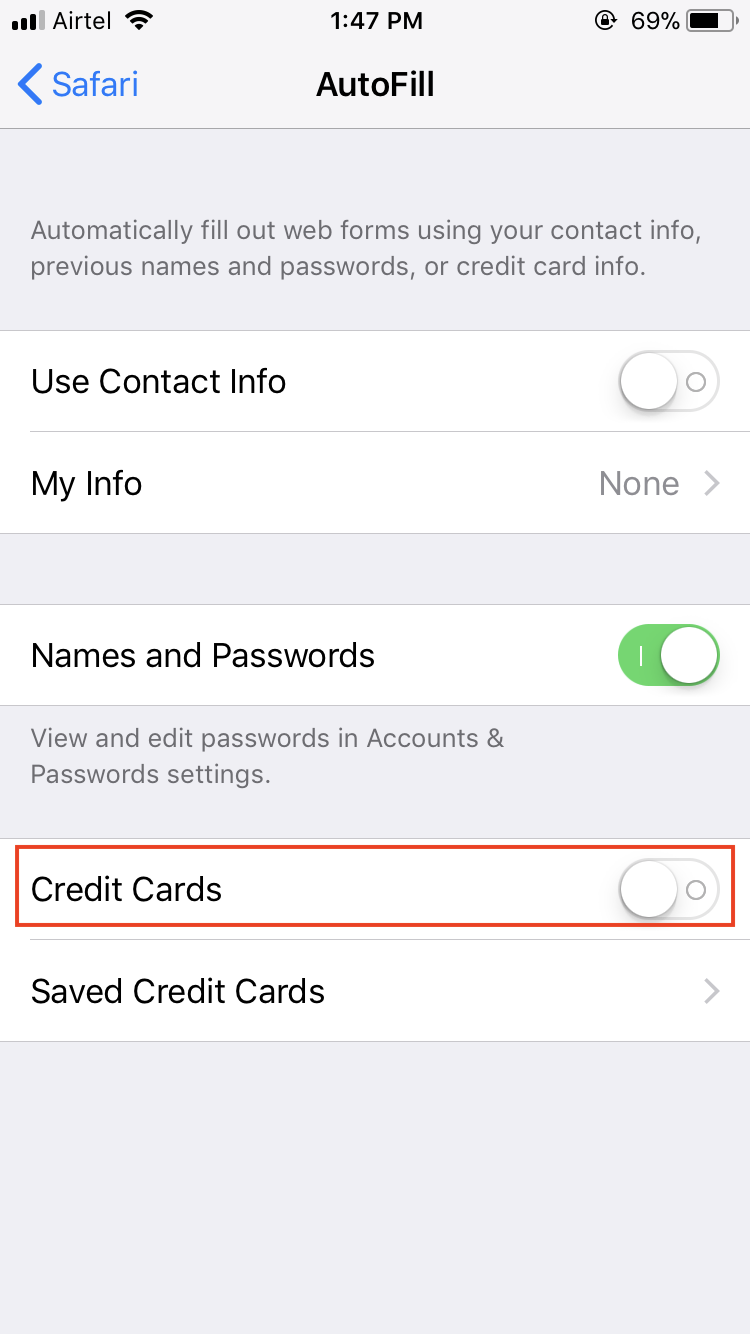Open the My Info row
The image size is (750, 1334).
(375, 484)
